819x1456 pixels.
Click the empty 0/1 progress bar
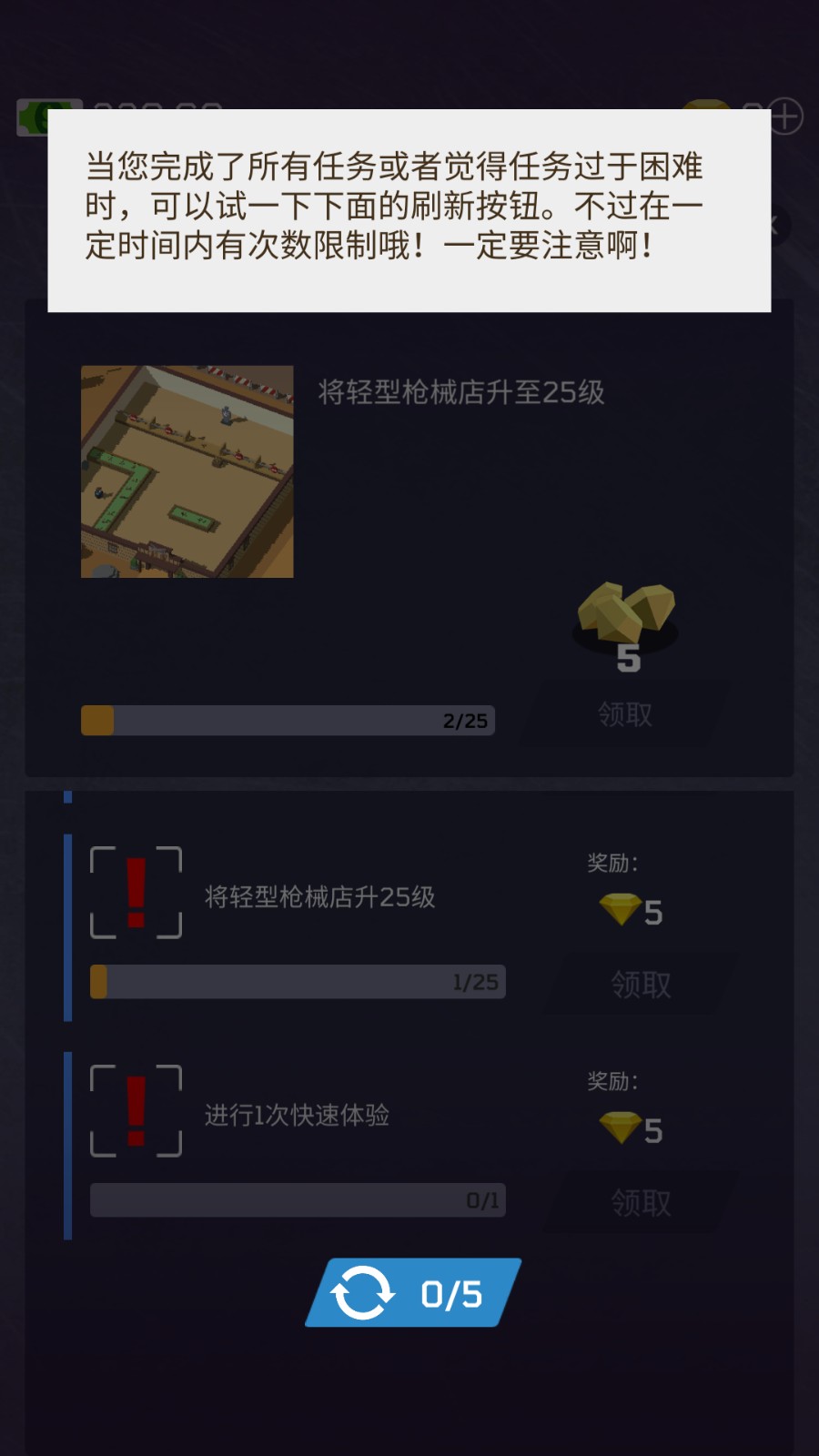click(x=296, y=1200)
